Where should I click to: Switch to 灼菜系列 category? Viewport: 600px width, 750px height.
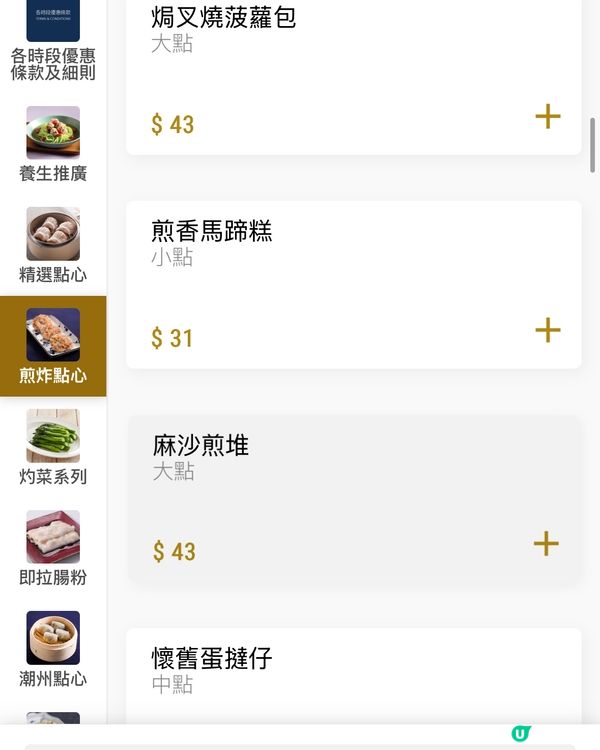(53, 448)
